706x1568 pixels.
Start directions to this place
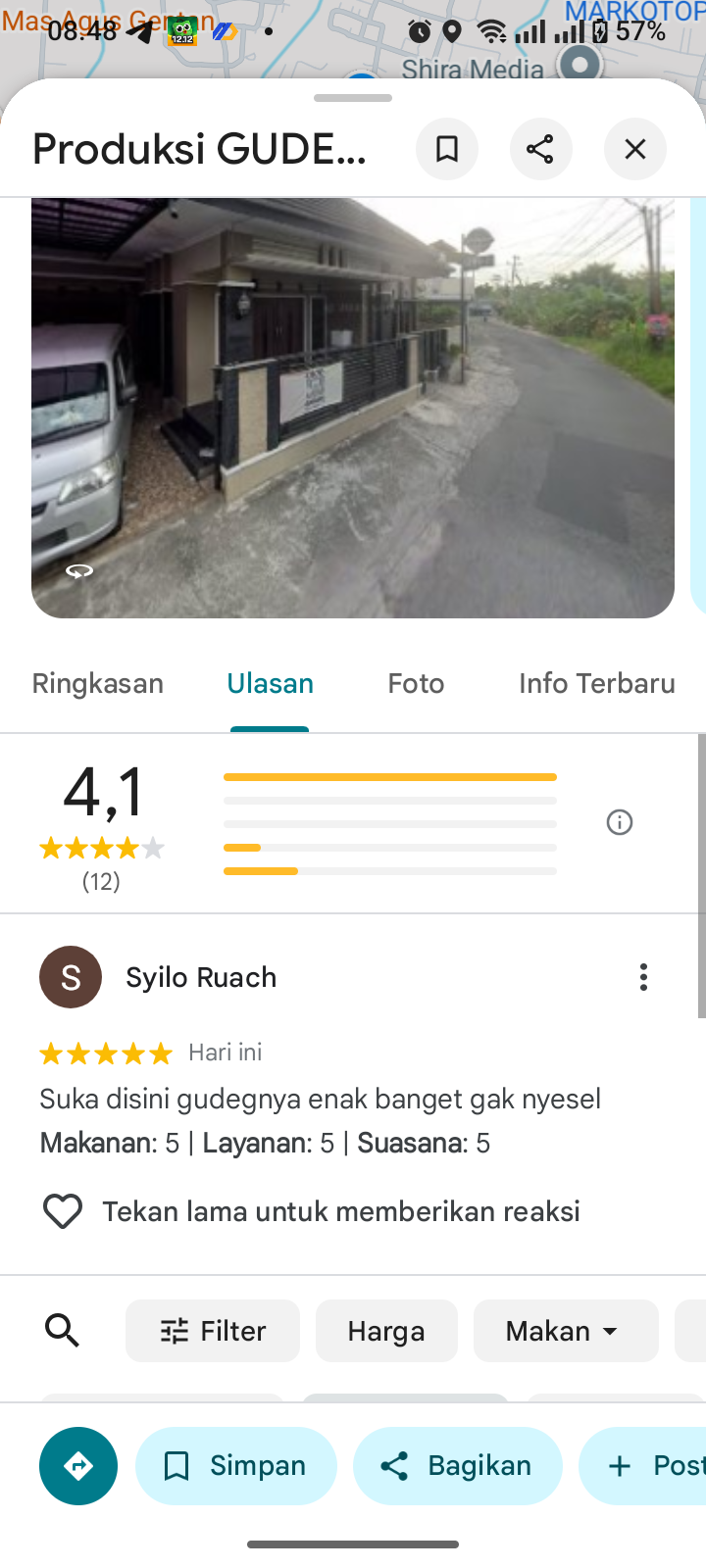point(78,1466)
